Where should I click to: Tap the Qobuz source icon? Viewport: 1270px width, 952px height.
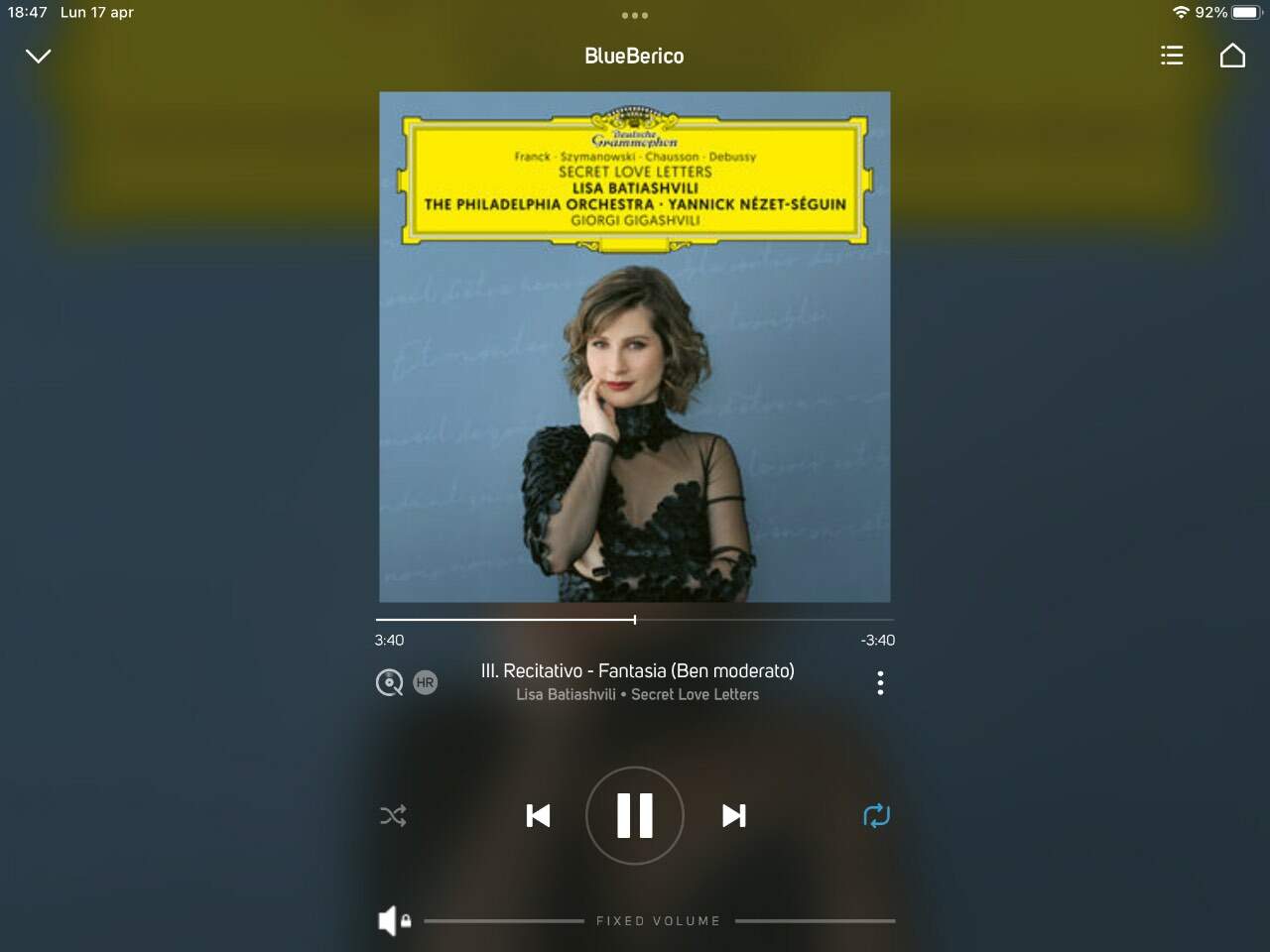[389, 682]
